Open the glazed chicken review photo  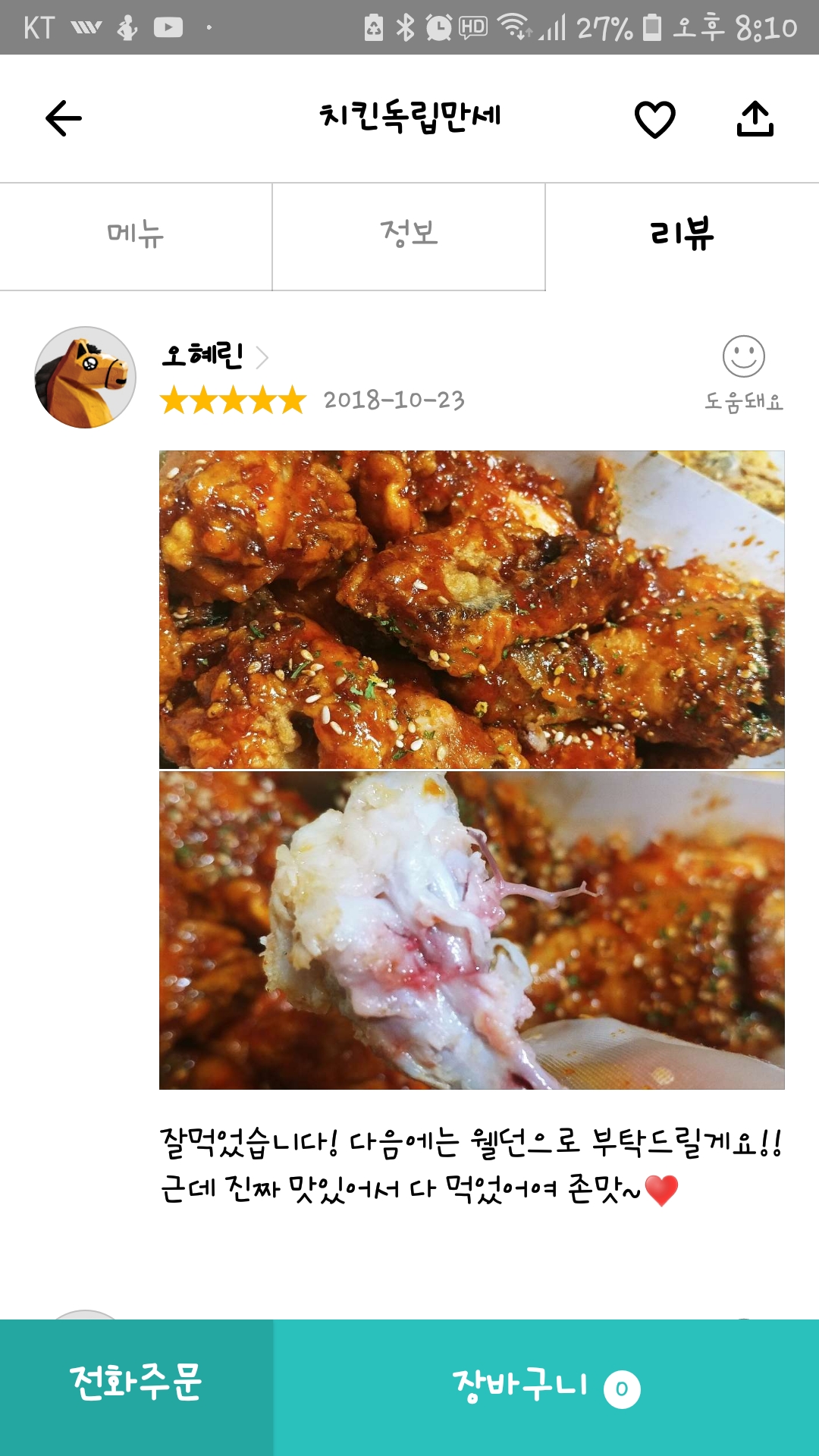click(x=472, y=610)
